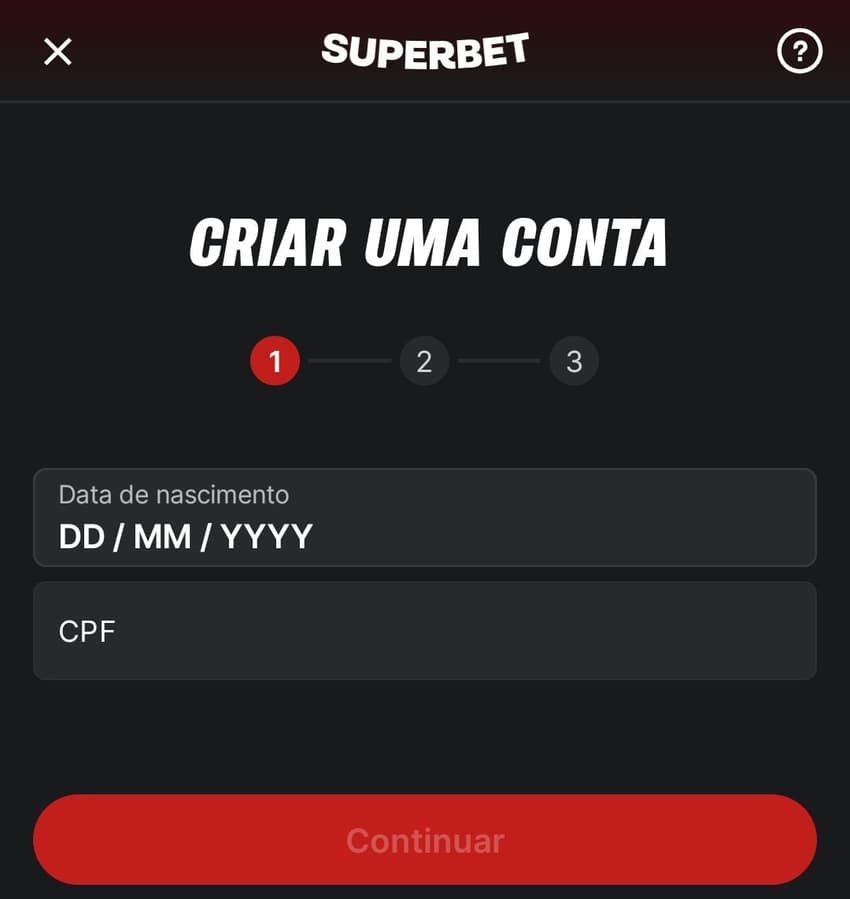Select step 1 in the progress indicator

[274, 361]
